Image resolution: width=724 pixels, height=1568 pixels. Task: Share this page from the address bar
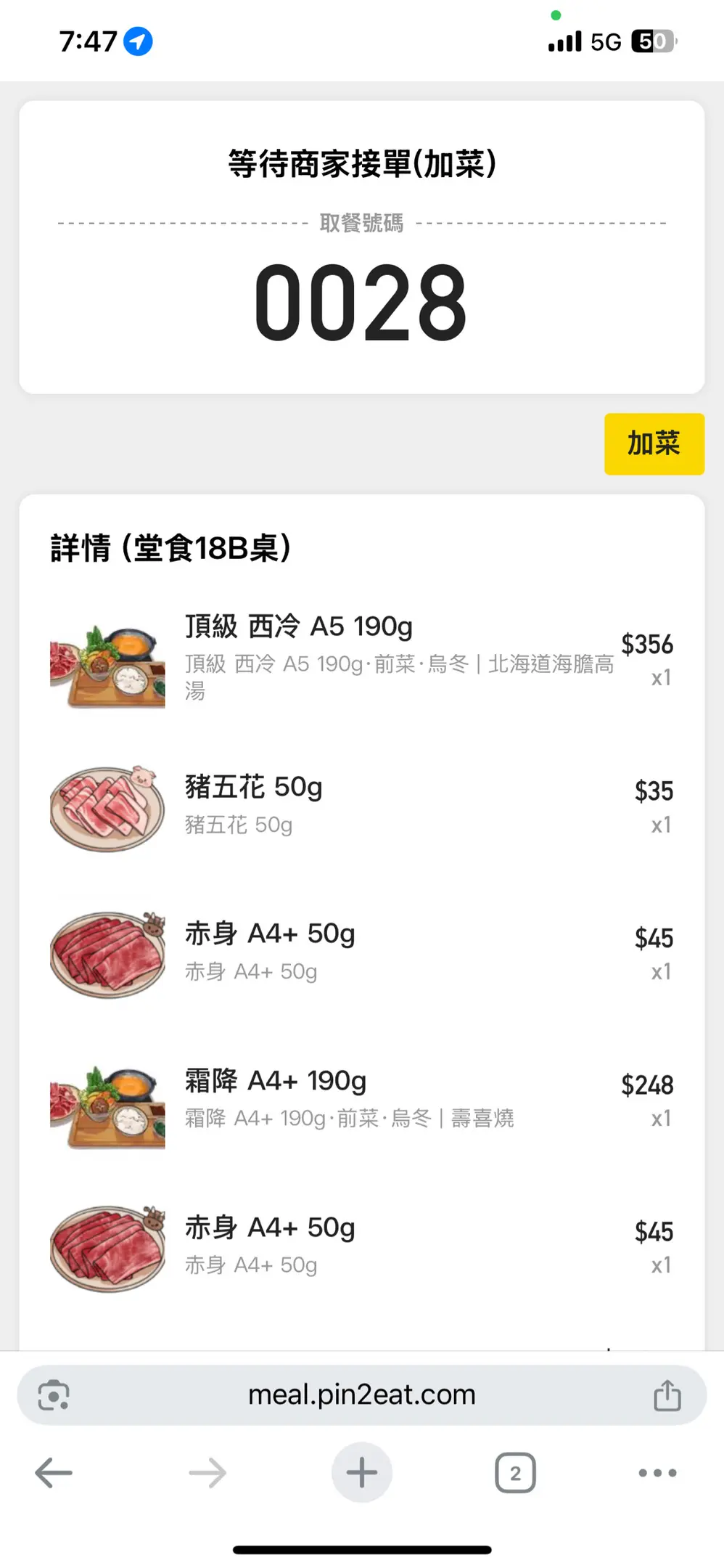(x=667, y=1395)
